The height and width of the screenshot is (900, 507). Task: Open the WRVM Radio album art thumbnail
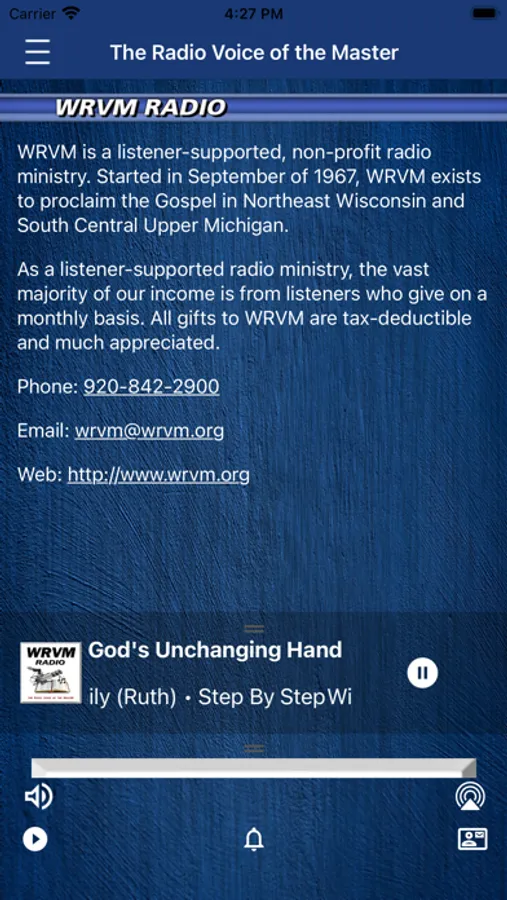tap(51, 673)
